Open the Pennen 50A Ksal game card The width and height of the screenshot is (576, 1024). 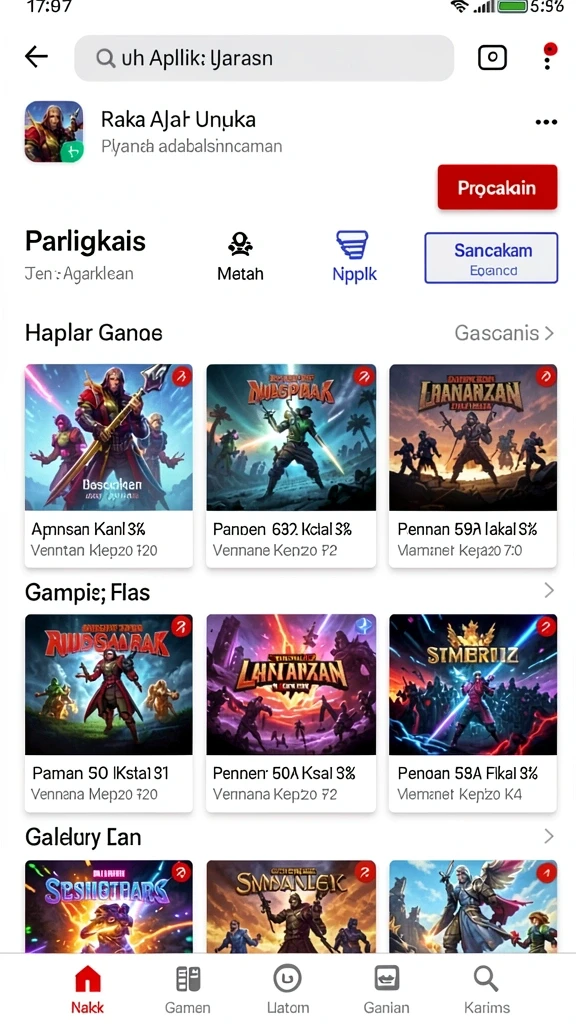[291, 713]
